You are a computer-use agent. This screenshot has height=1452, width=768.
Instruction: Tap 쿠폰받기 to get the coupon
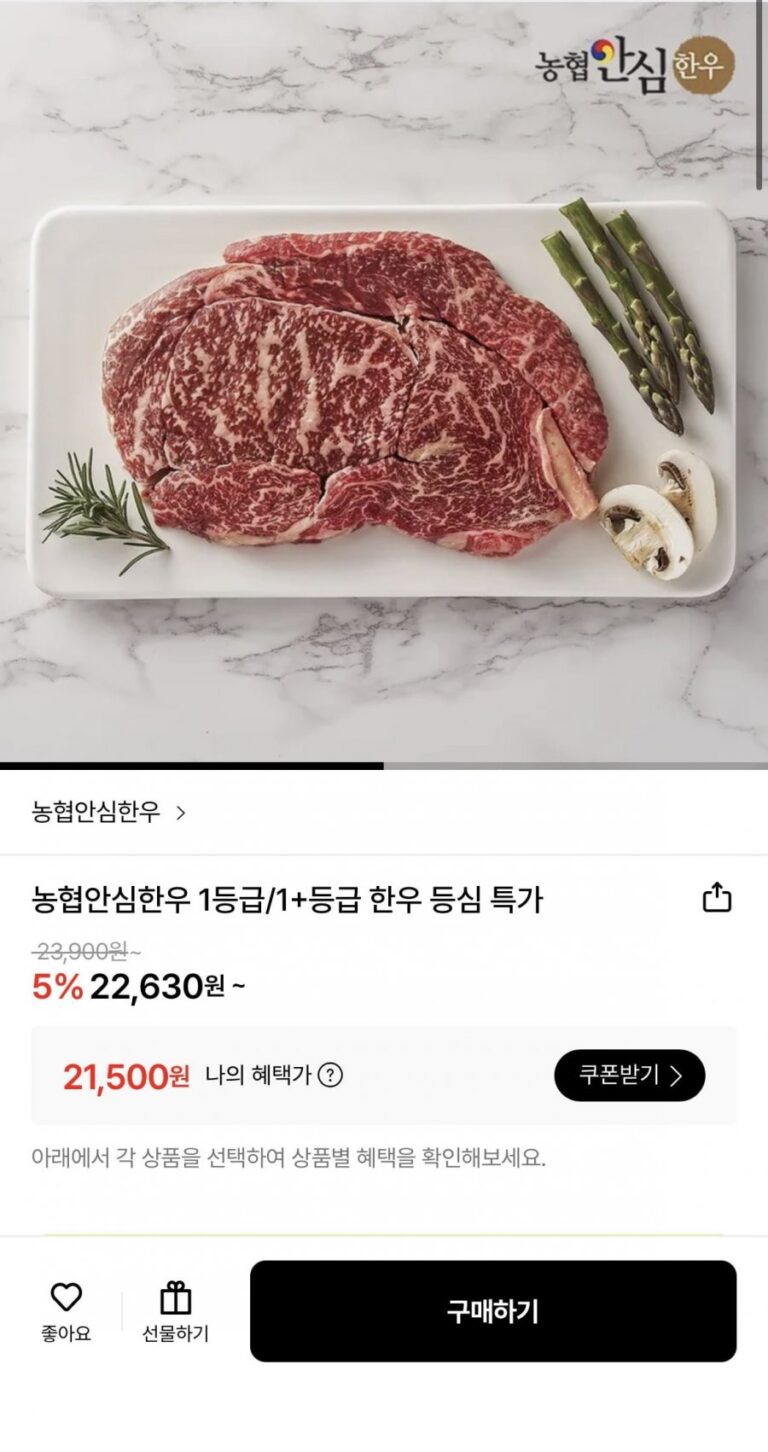click(x=629, y=1075)
